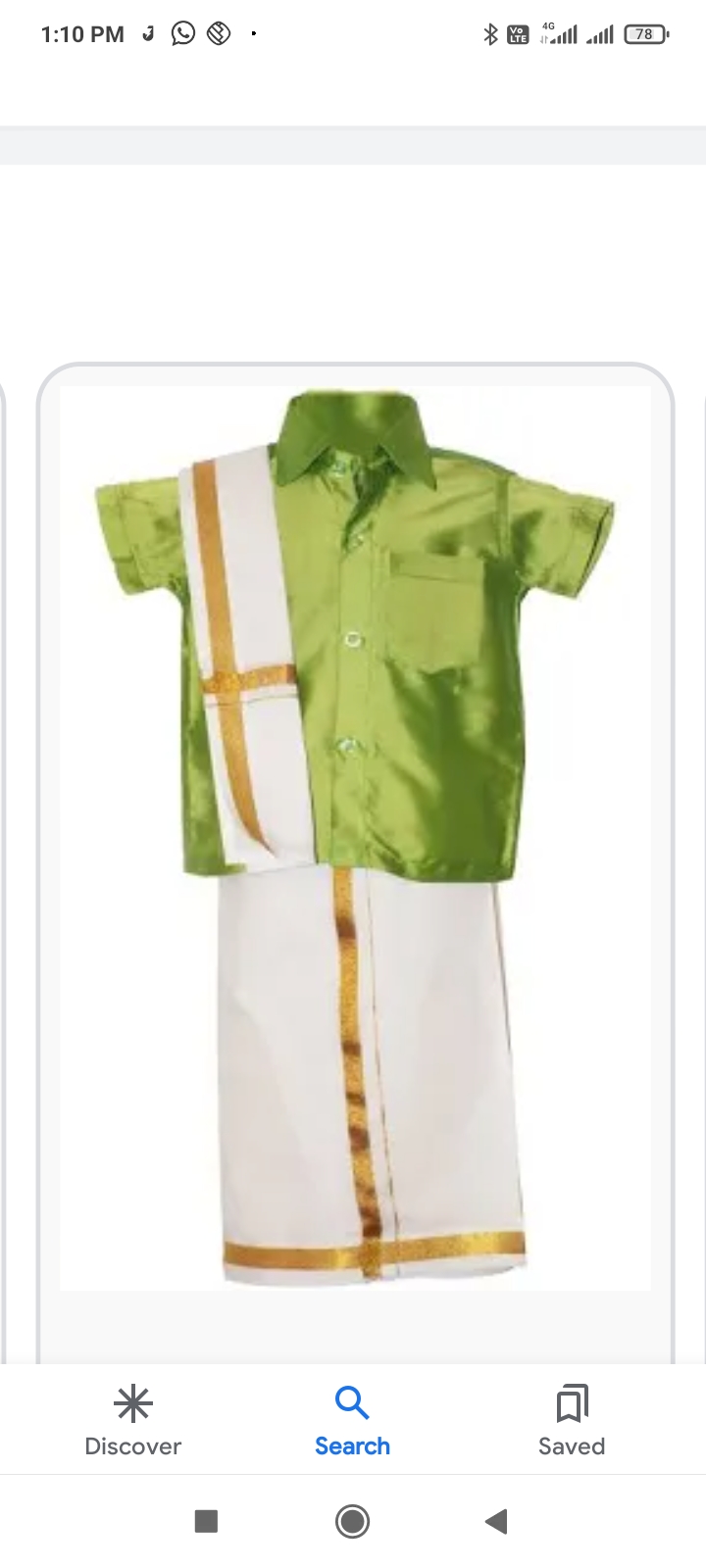The height and width of the screenshot is (1568, 706).
Task: Switch to the Discover tab
Action: pyautogui.click(x=133, y=1421)
